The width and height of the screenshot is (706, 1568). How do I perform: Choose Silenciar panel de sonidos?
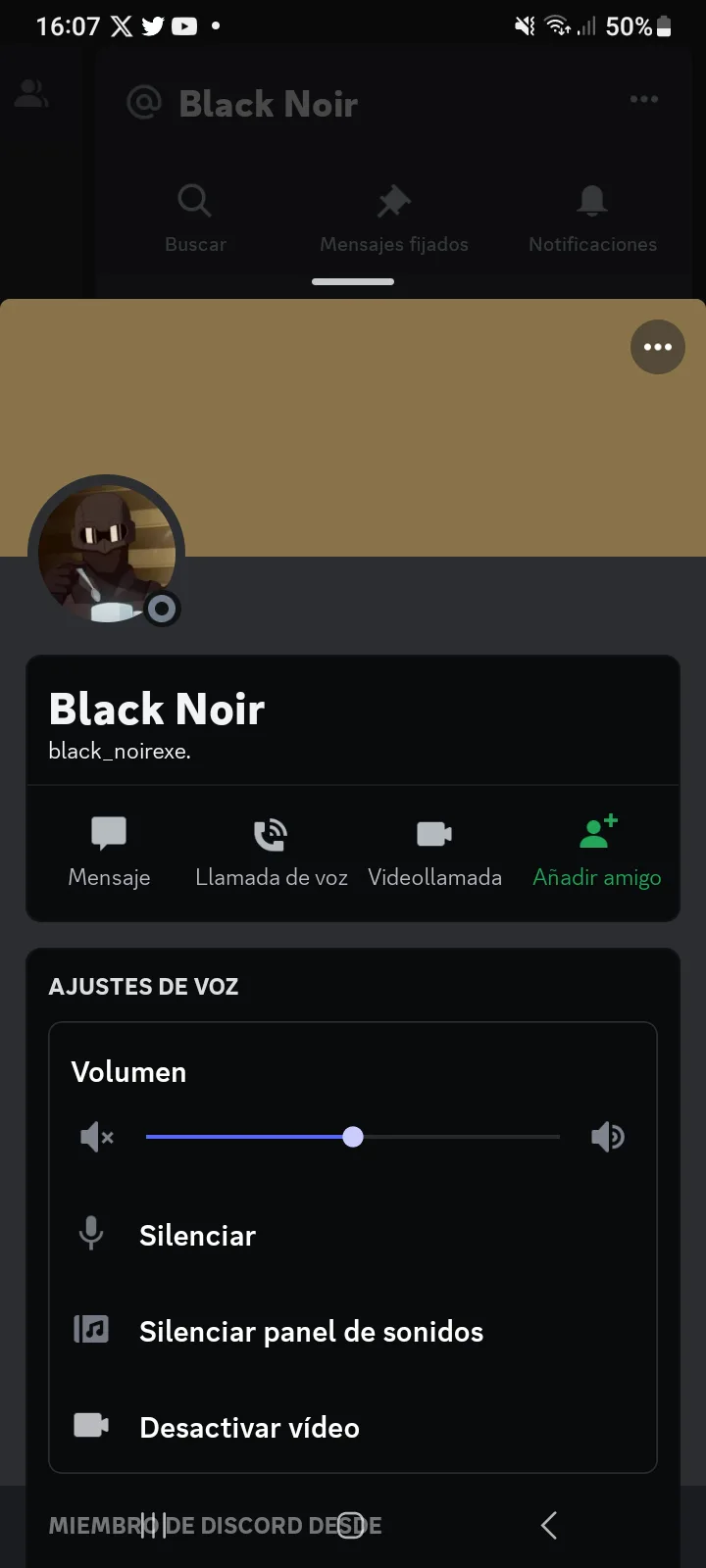pyautogui.click(x=311, y=1331)
